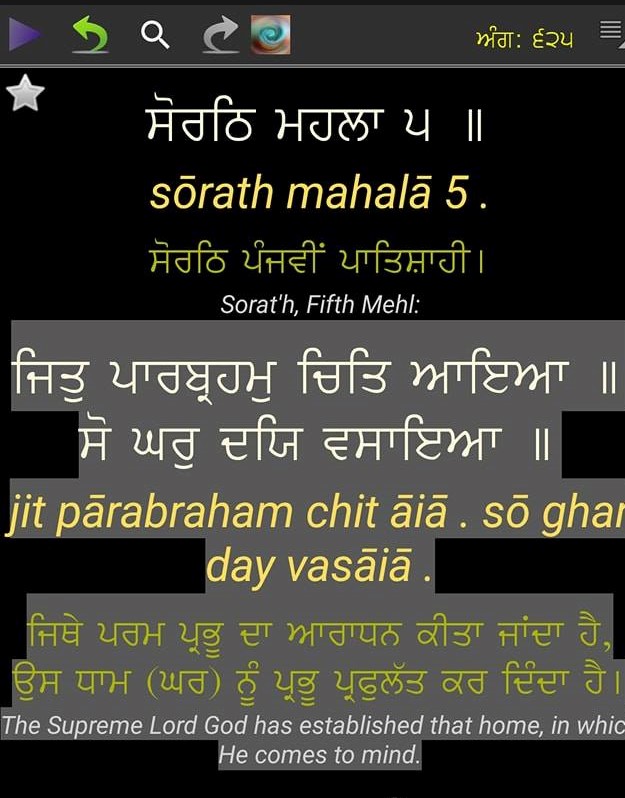625x798 pixels.
Task: Mark this shabad with the star
Action: 25,94
